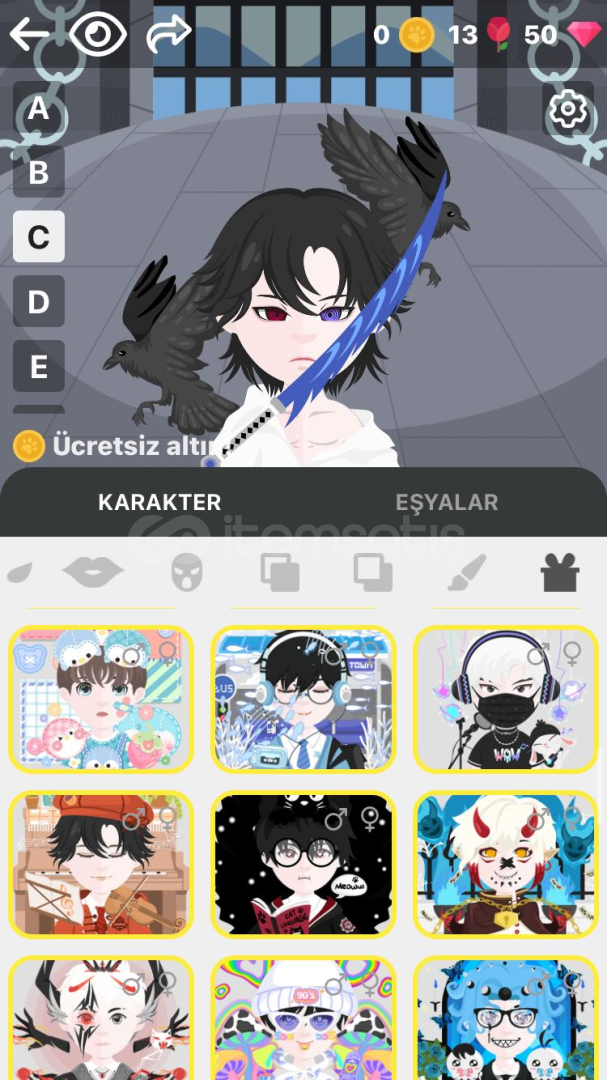This screenshot has height=1080, width=607.
Task: Tap the share arrow icon
Action: click(x=169, y=33)
